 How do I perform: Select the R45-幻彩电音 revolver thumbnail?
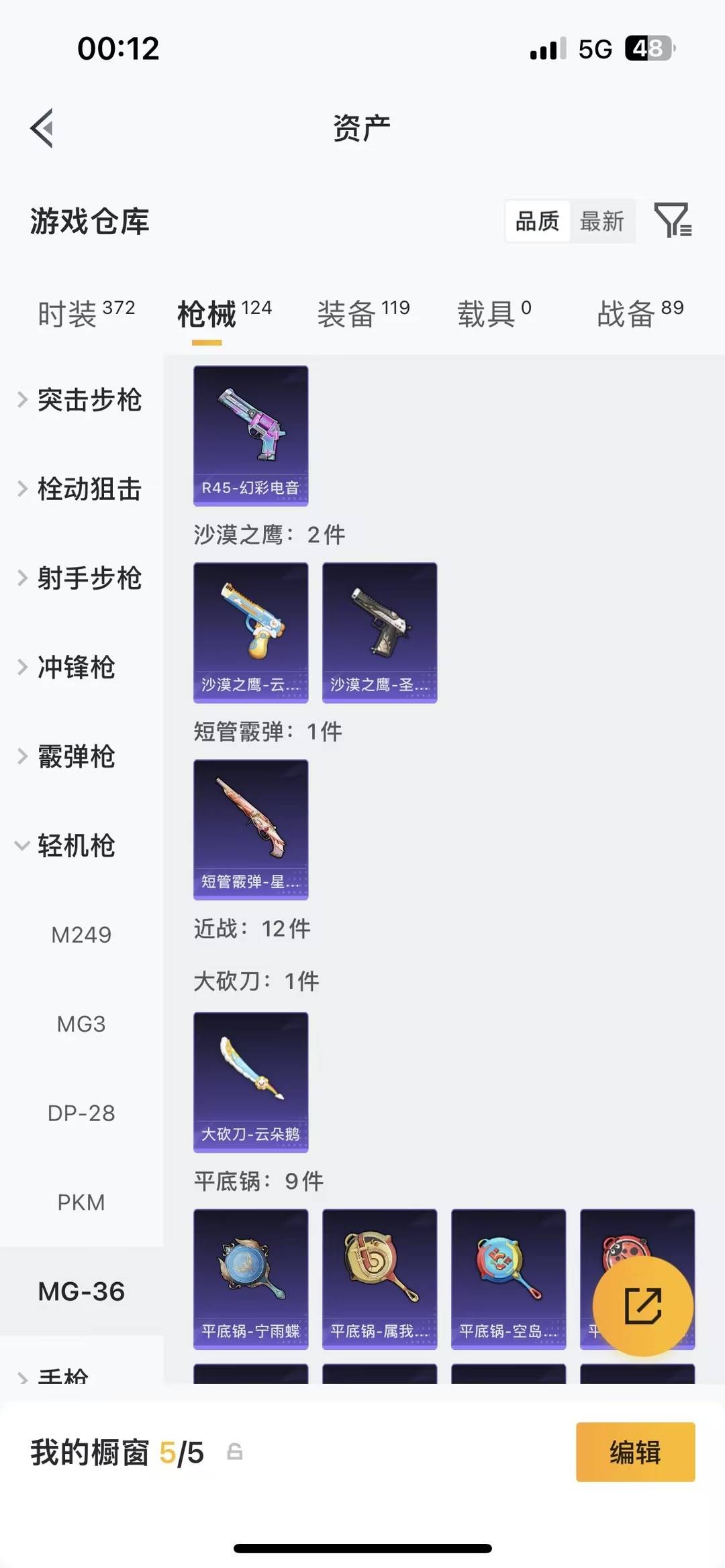pos(250,433)
